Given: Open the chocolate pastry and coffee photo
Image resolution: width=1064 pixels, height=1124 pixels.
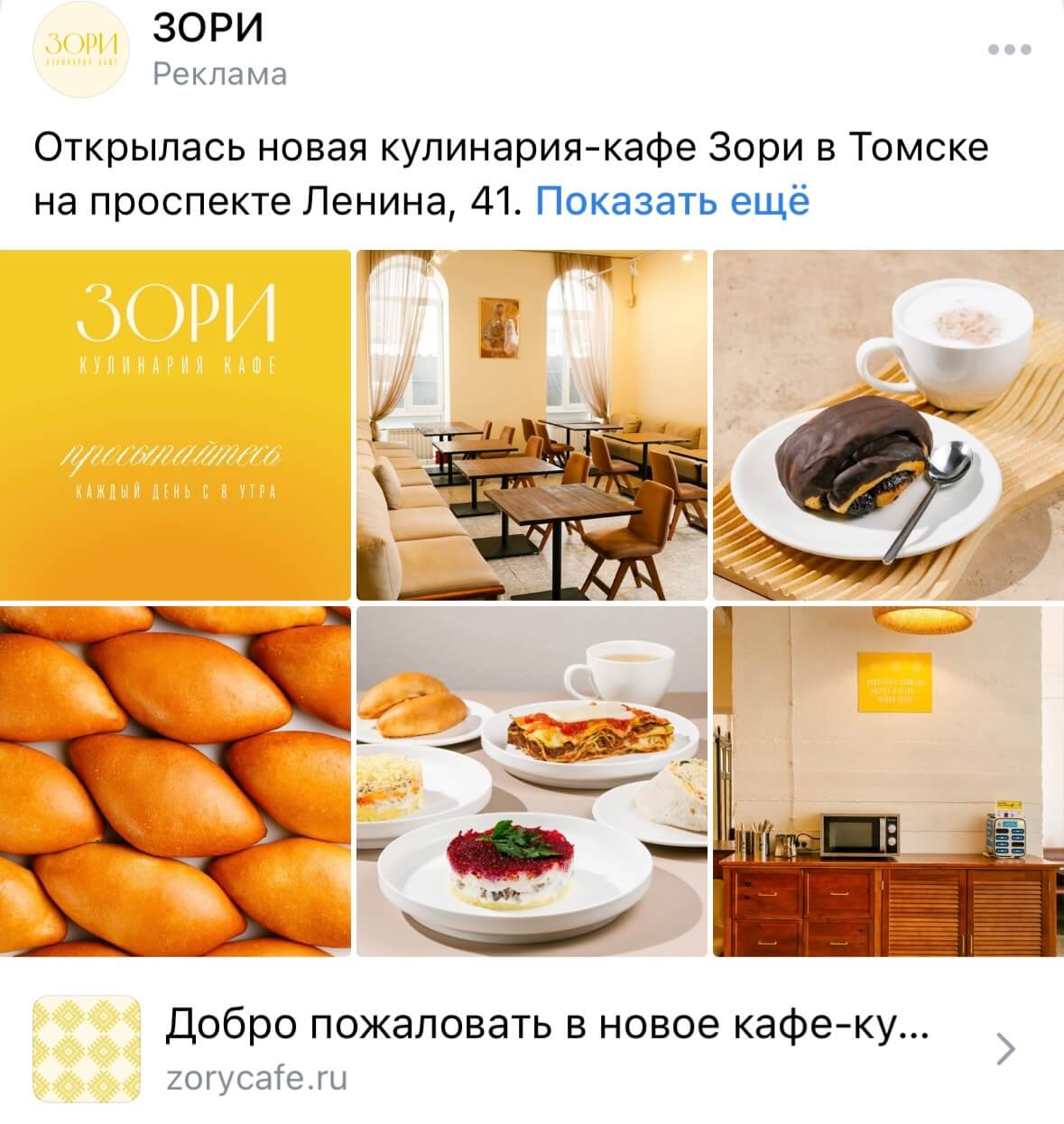Looking at the screenshot, I should (x=888, y=424).
